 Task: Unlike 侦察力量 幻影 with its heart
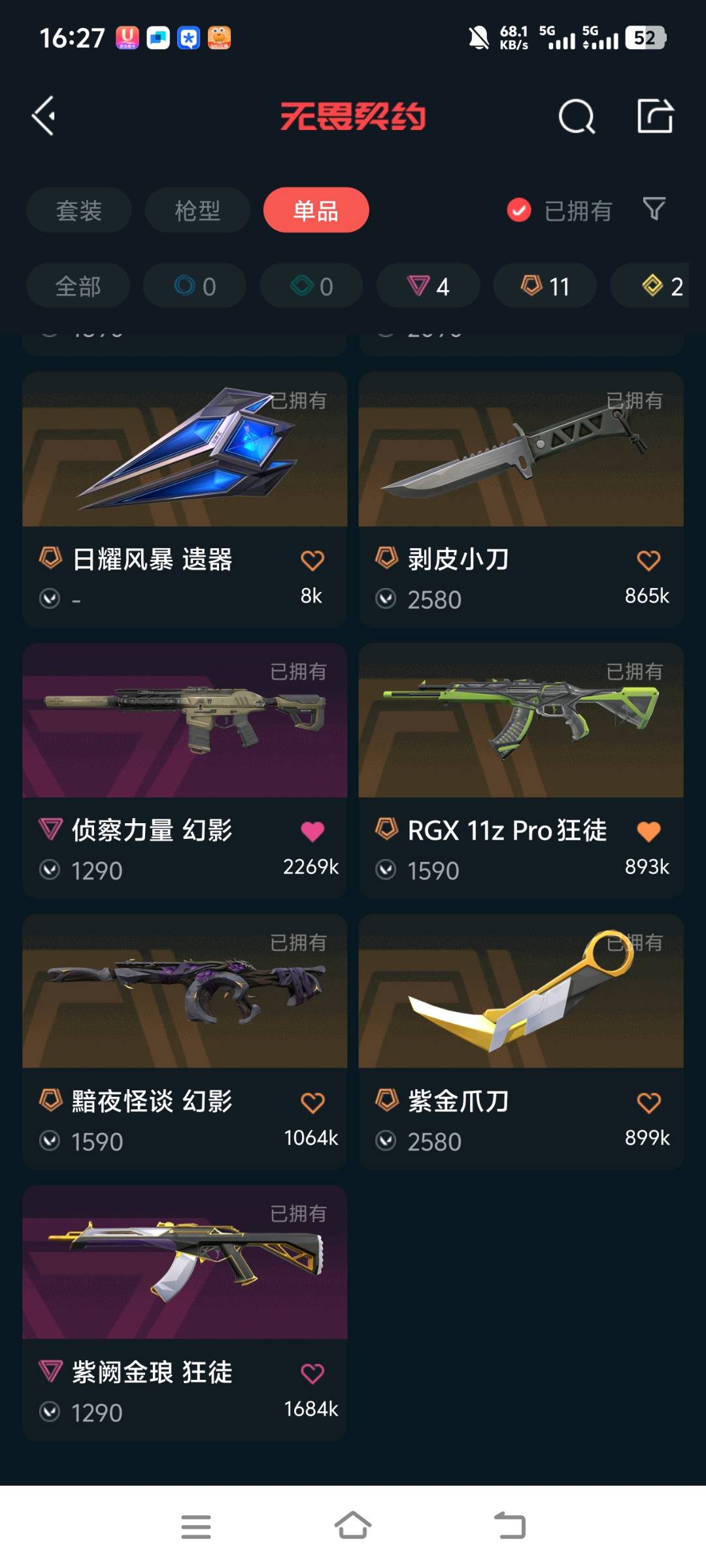click(x=312, y=831)
